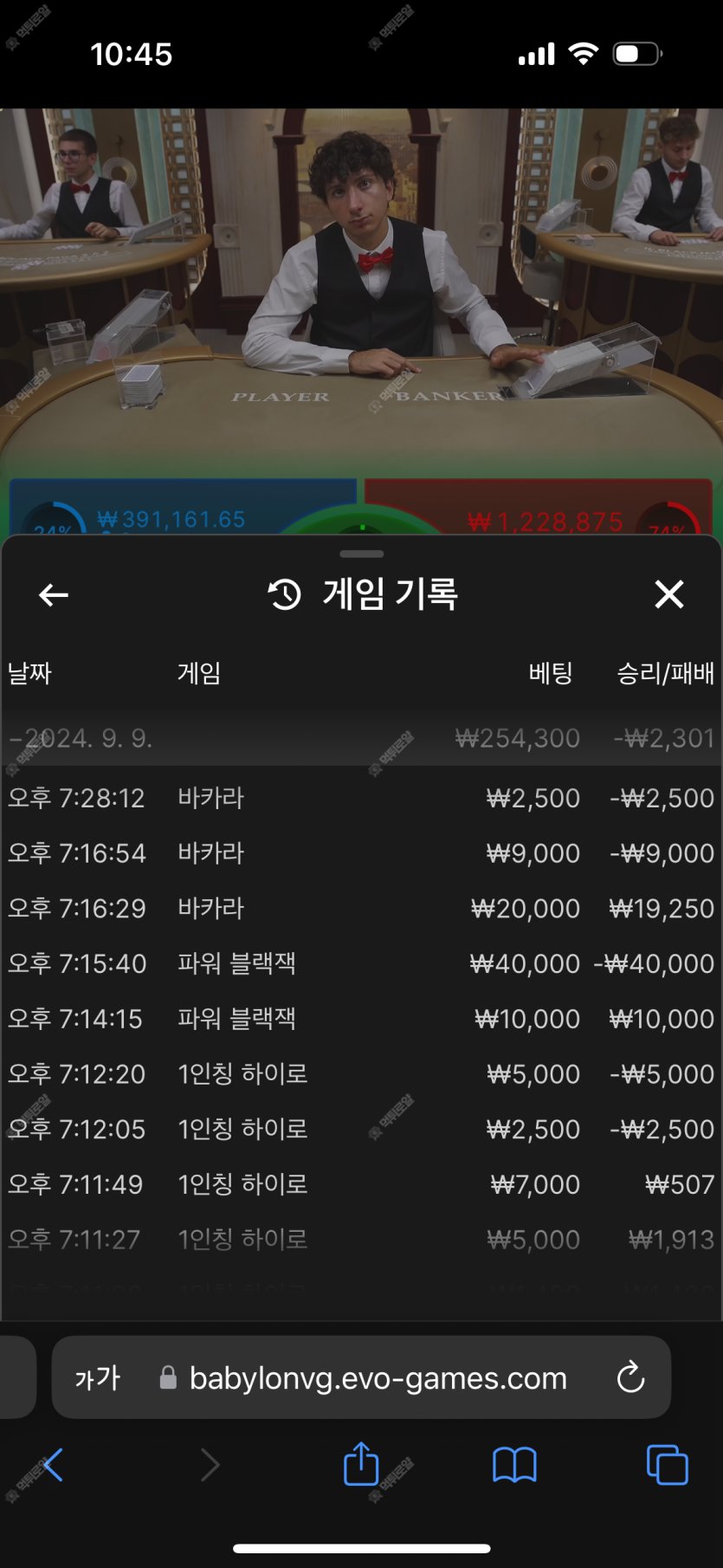
Task: Open the 오후 7:14:15 파워 블랙잭 record
Action: point(361,1019)
